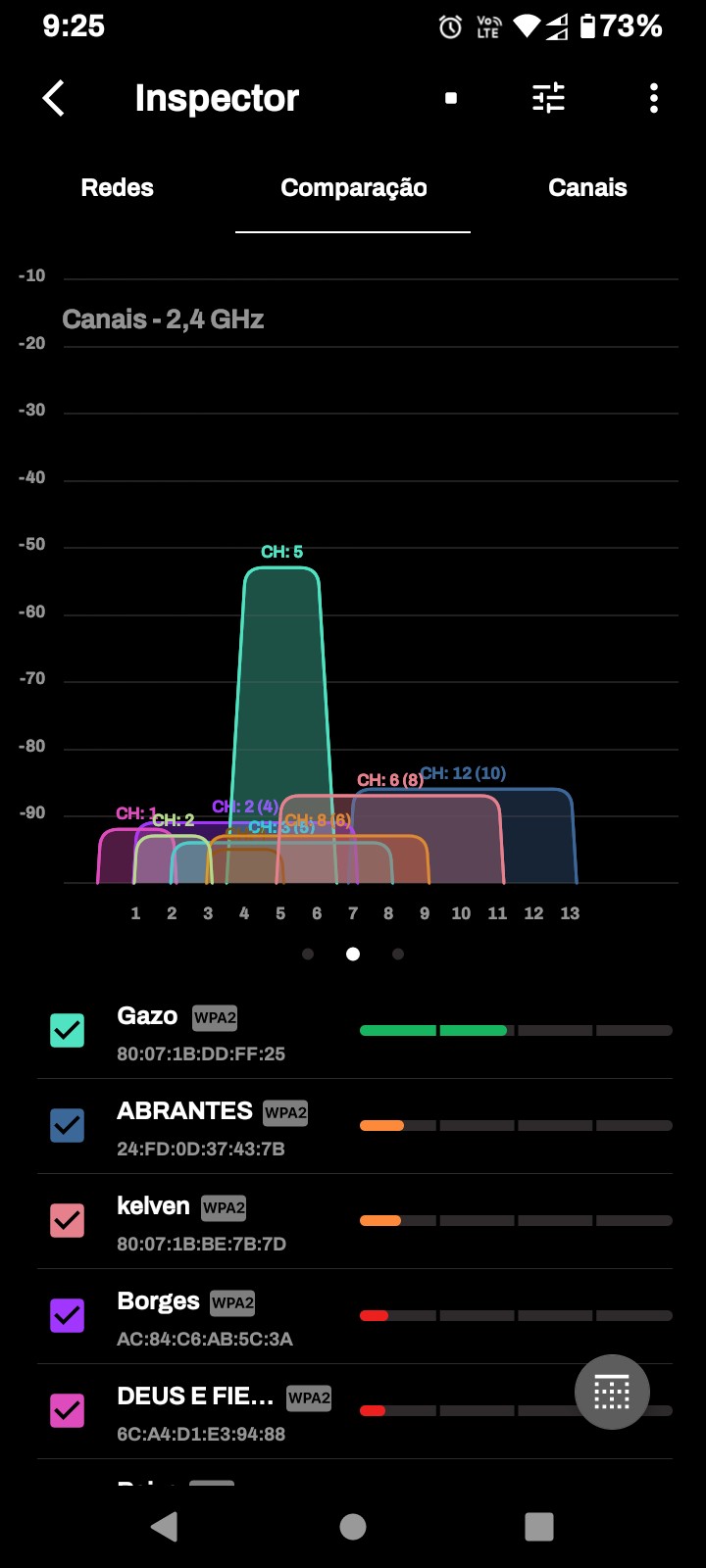Tap the system home button
This screenshot has width=706, height=1568.
pyautogui.click(x=353, y=1526)
